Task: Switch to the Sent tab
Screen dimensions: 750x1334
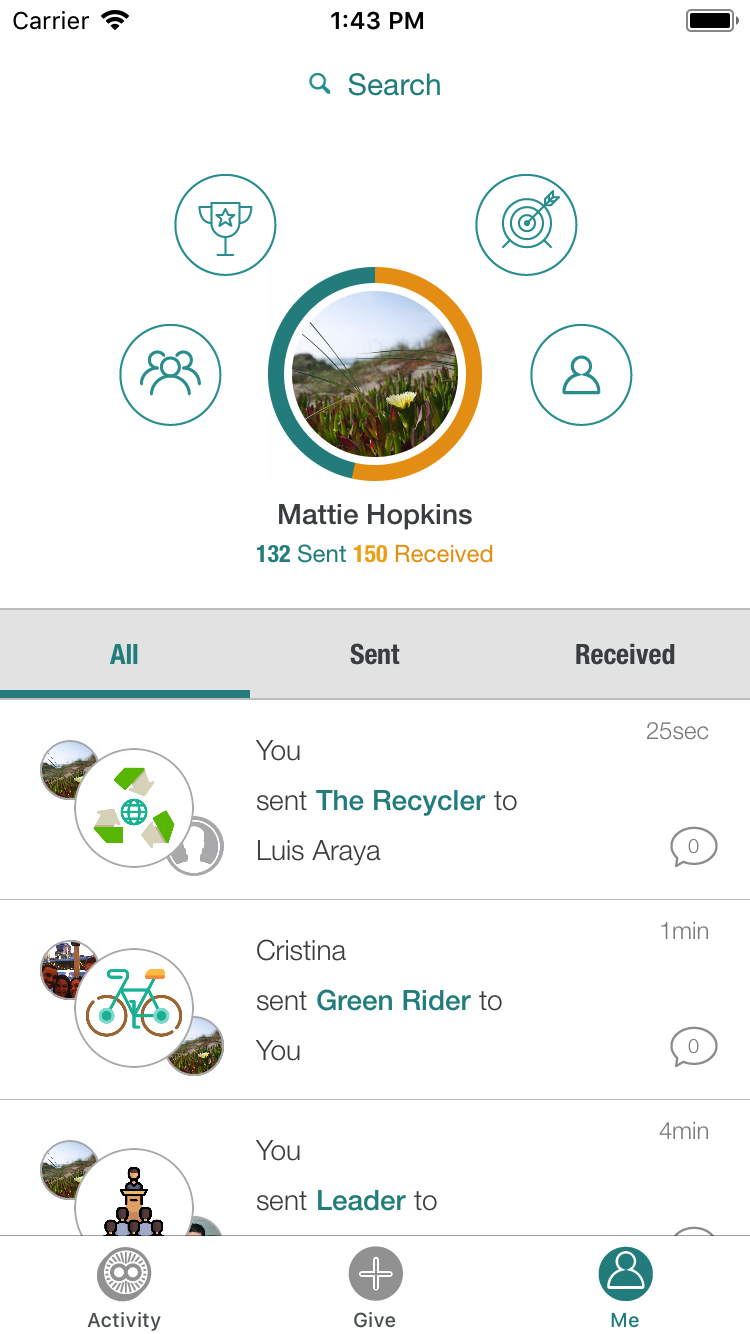Action: click(375, 655)
